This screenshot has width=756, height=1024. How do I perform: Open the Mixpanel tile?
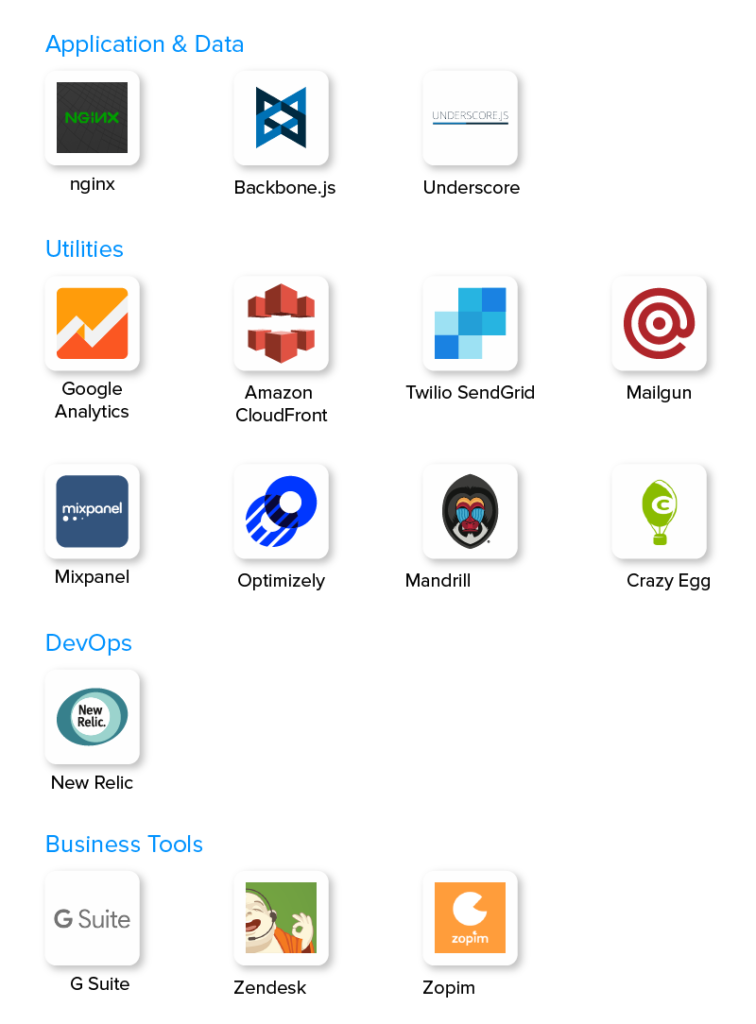[92, 511]
